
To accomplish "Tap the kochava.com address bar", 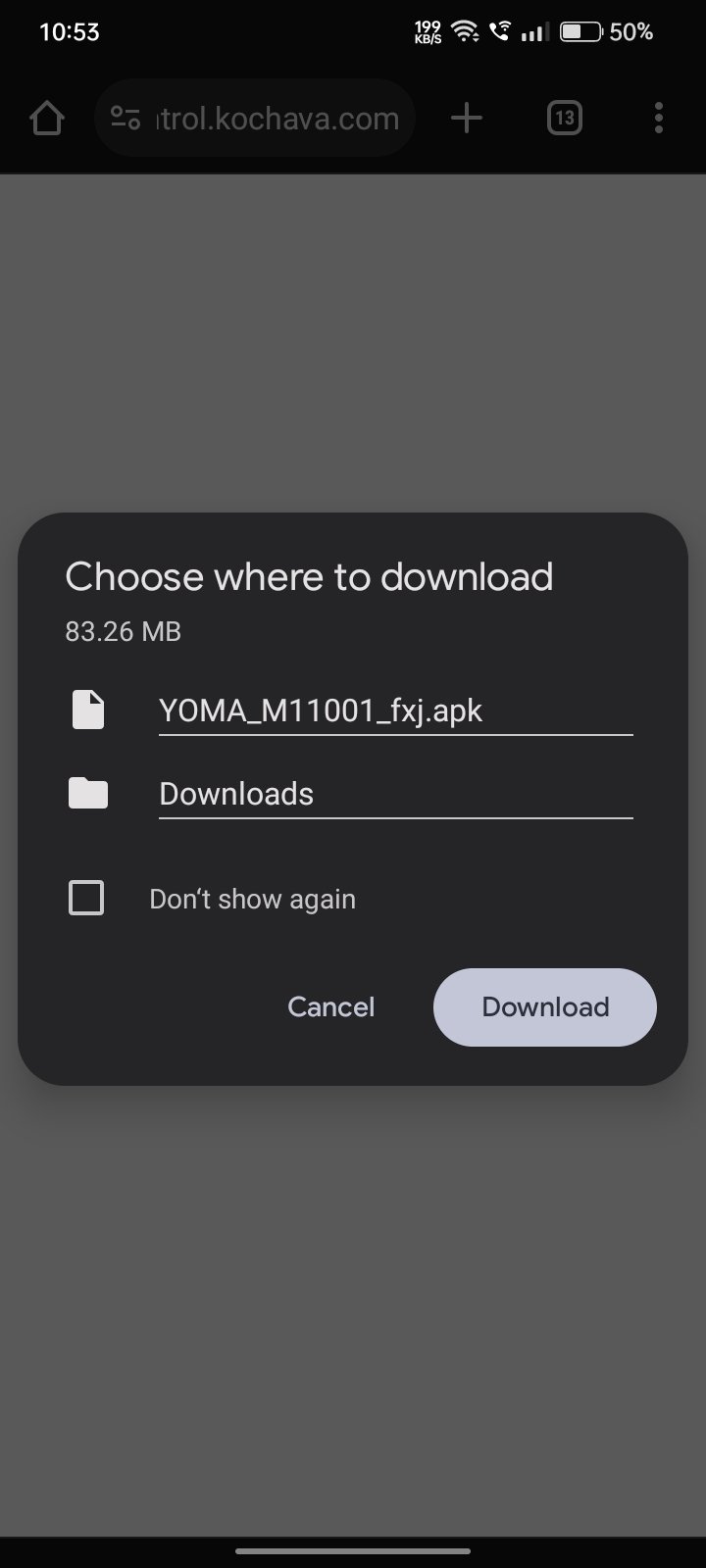I will 275,118.
